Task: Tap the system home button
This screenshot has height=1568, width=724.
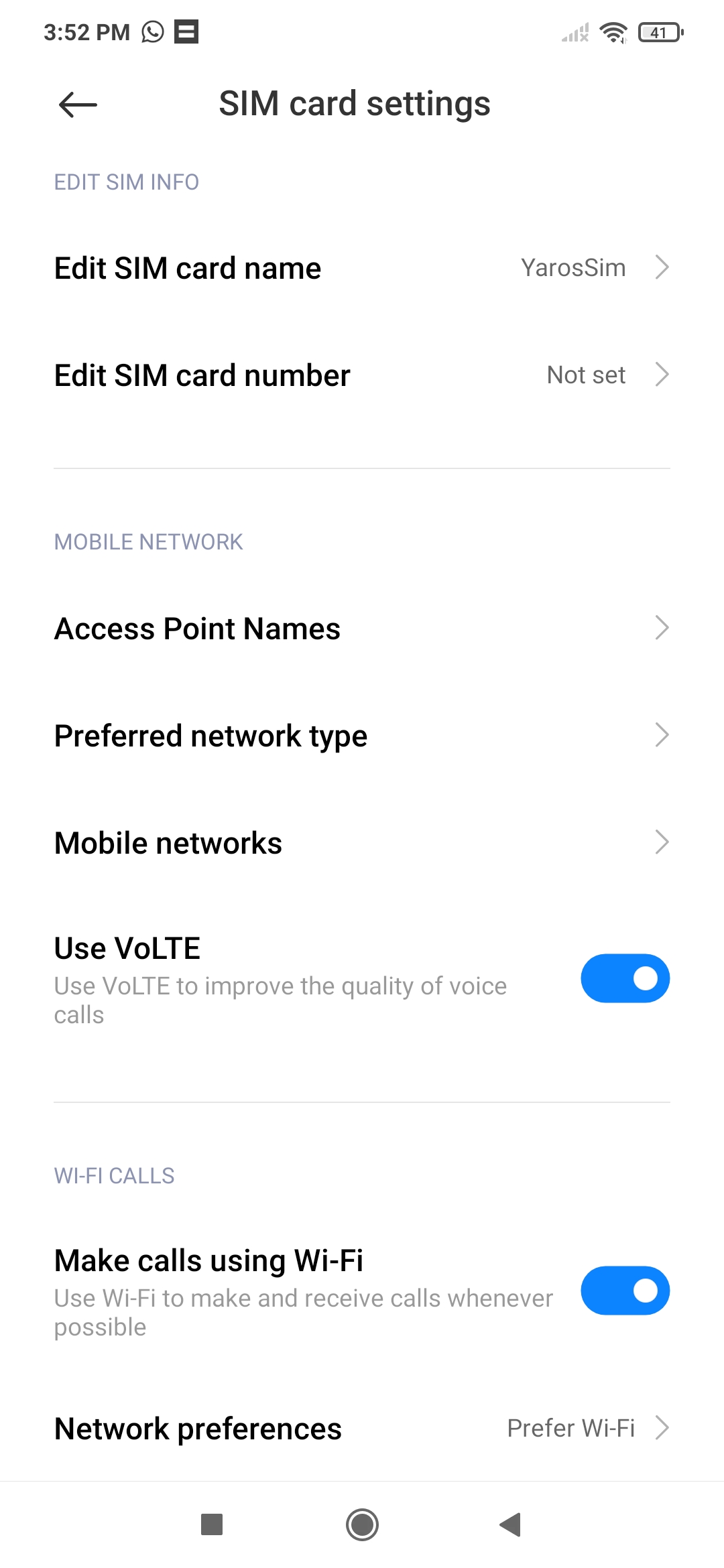Action: point(362,1525)
